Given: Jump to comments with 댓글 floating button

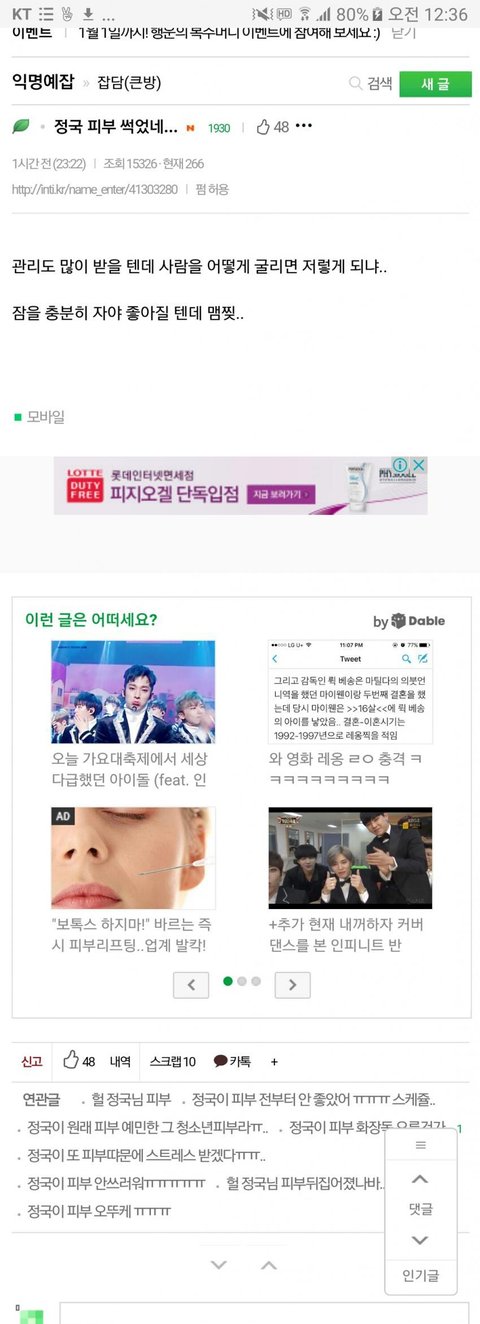Looking at the screenshot, I should [x=420, y=1209].
